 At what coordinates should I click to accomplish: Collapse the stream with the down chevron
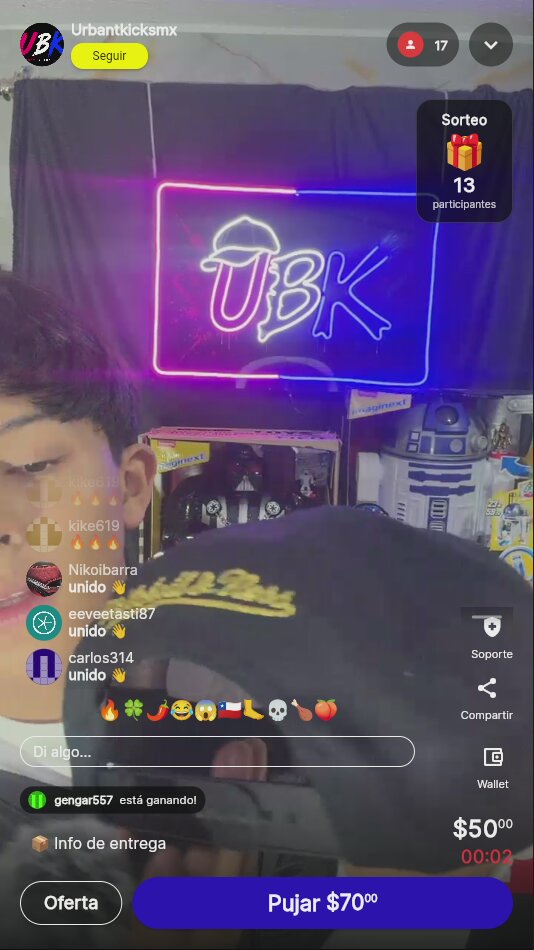coord(491,45)
